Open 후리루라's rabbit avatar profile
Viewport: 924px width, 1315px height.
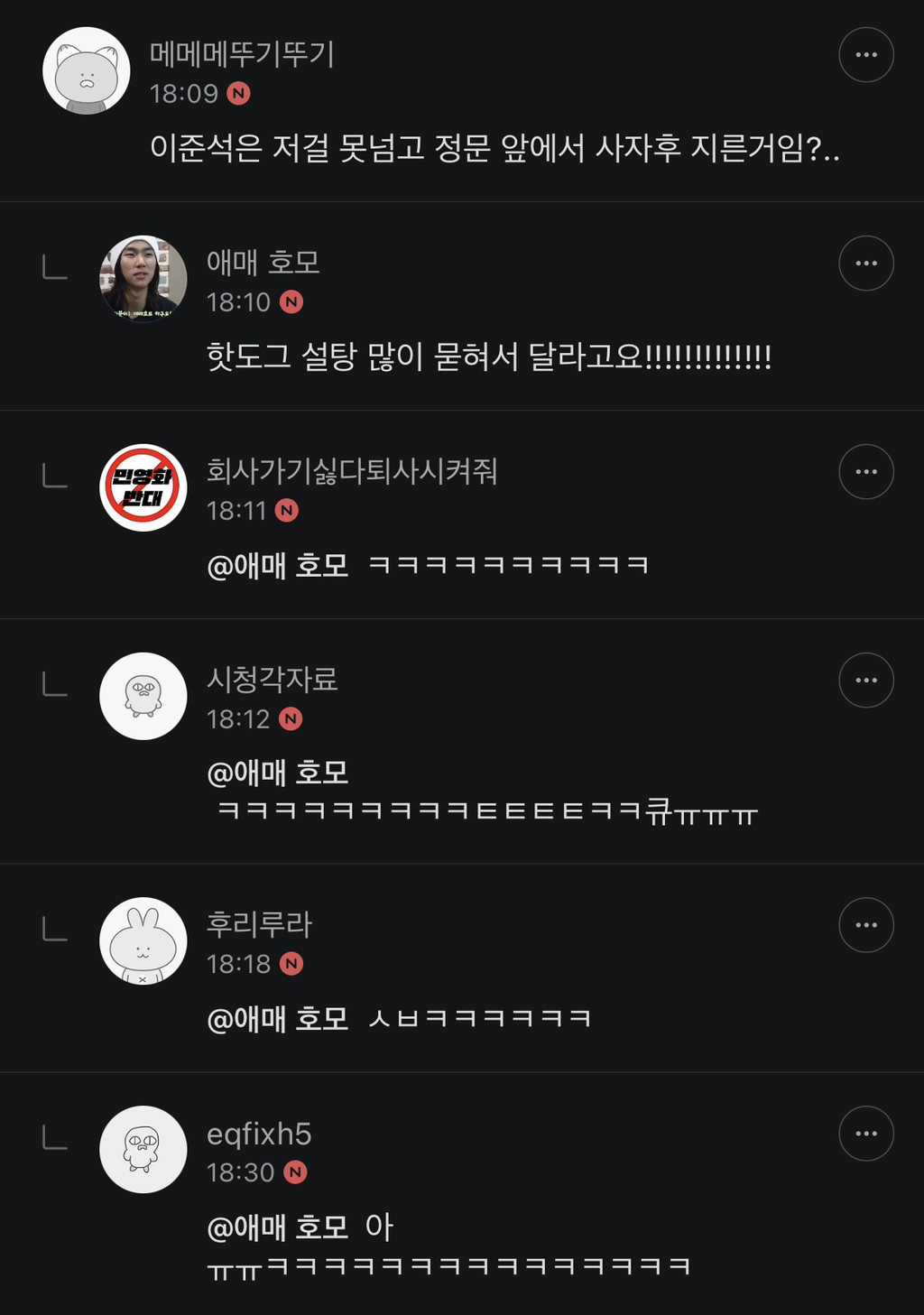point(143,940)
